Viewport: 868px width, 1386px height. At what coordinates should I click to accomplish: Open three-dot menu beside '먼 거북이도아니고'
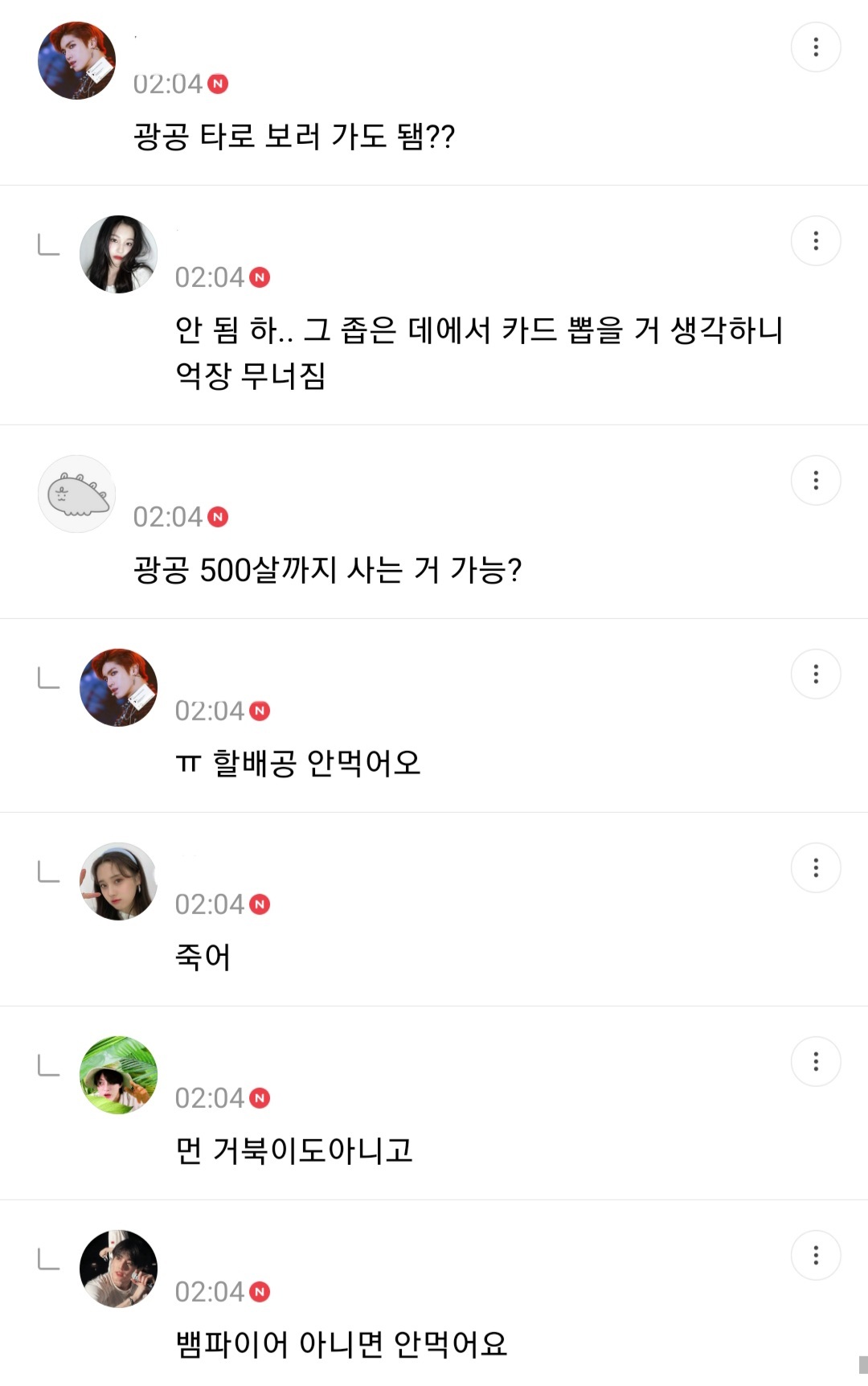pos(817,1061)
